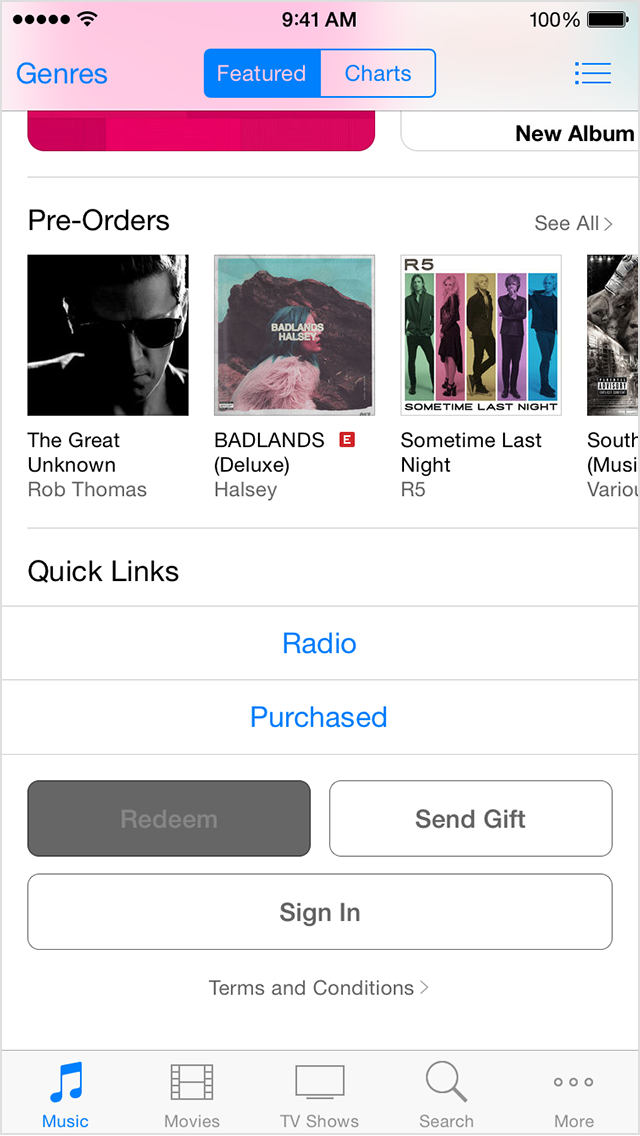The height and width of the screenshot is (1136, 640).
Task: Tap the Redeem button
Action: click(x=169, y=819)
